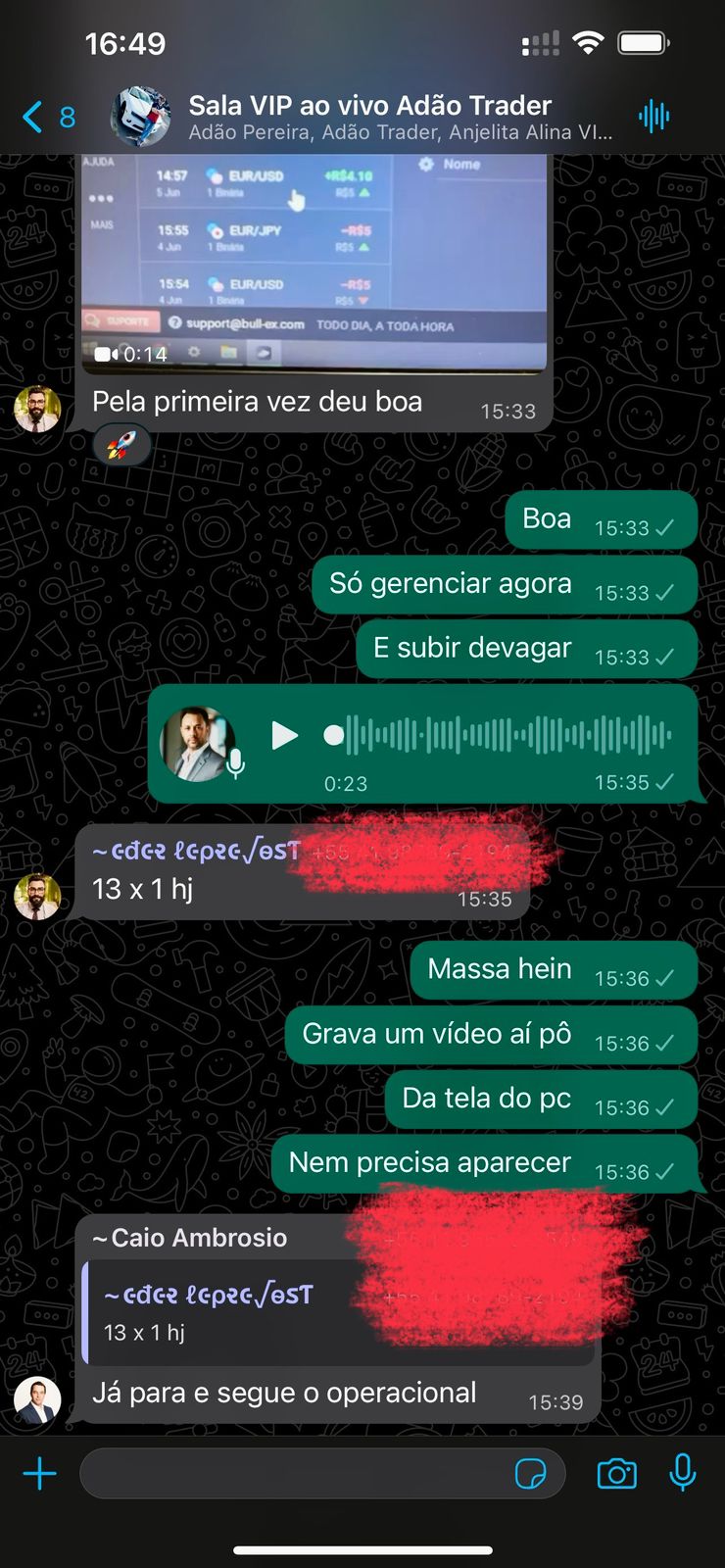
Task: Play the 0:23 voice message
Action: (284, 735)
